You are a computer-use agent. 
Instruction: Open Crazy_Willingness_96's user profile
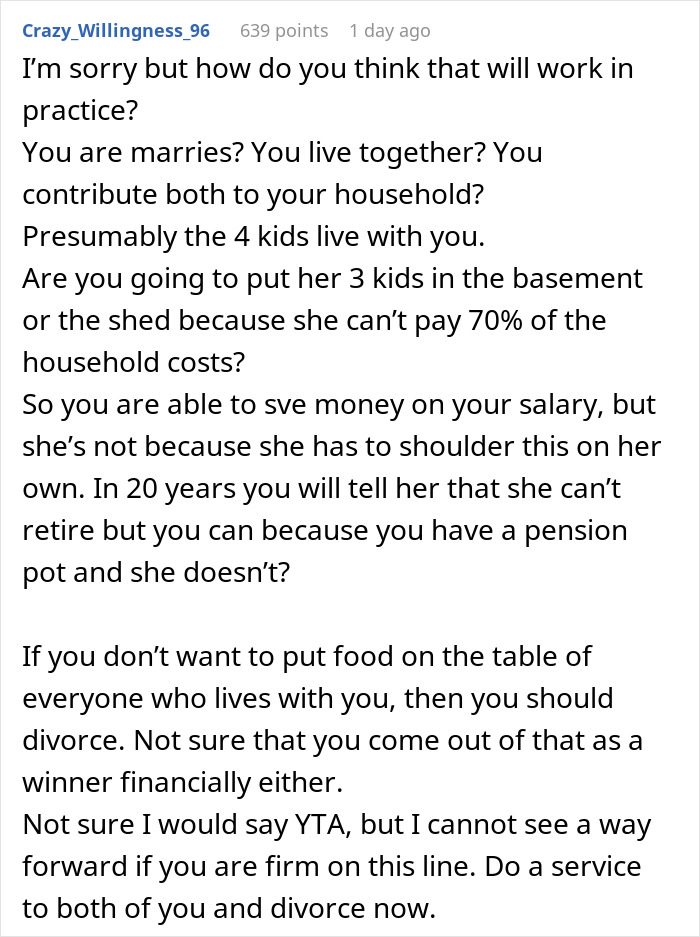(116, 31)
